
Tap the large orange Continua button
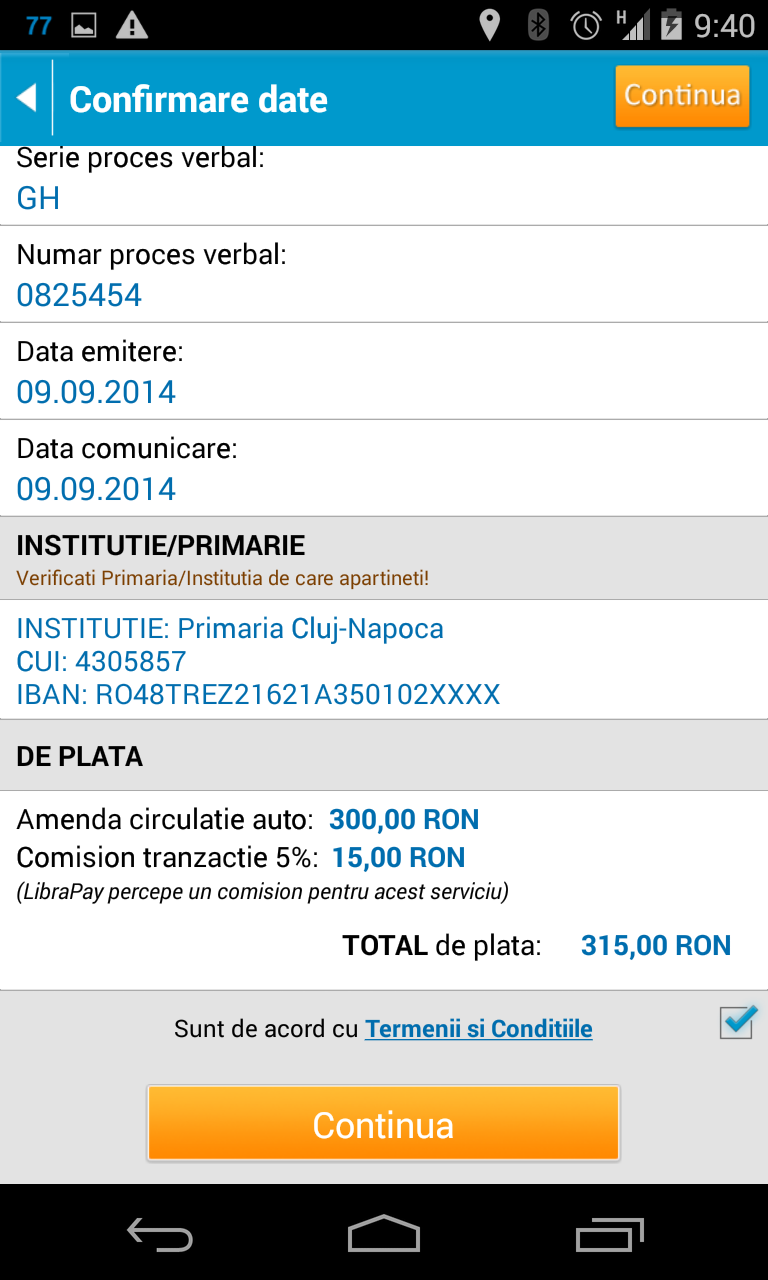(383, 1124)
